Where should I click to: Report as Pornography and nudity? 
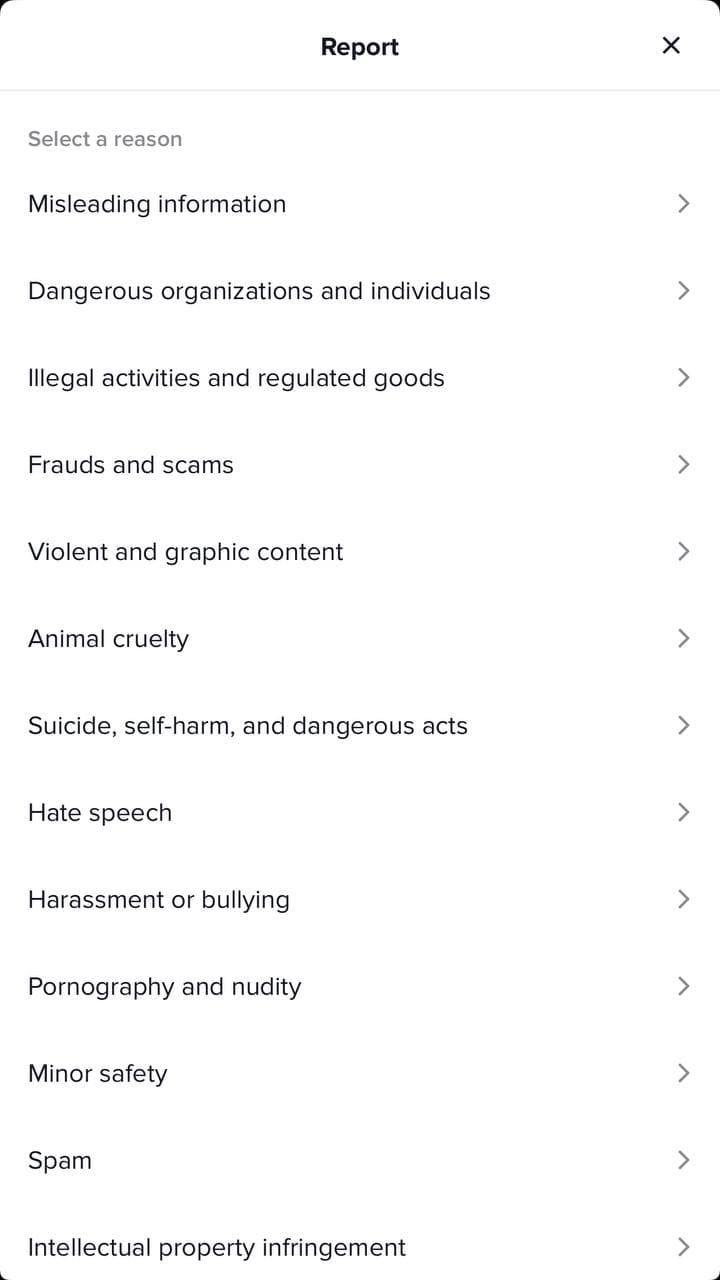tap(360, 987)
